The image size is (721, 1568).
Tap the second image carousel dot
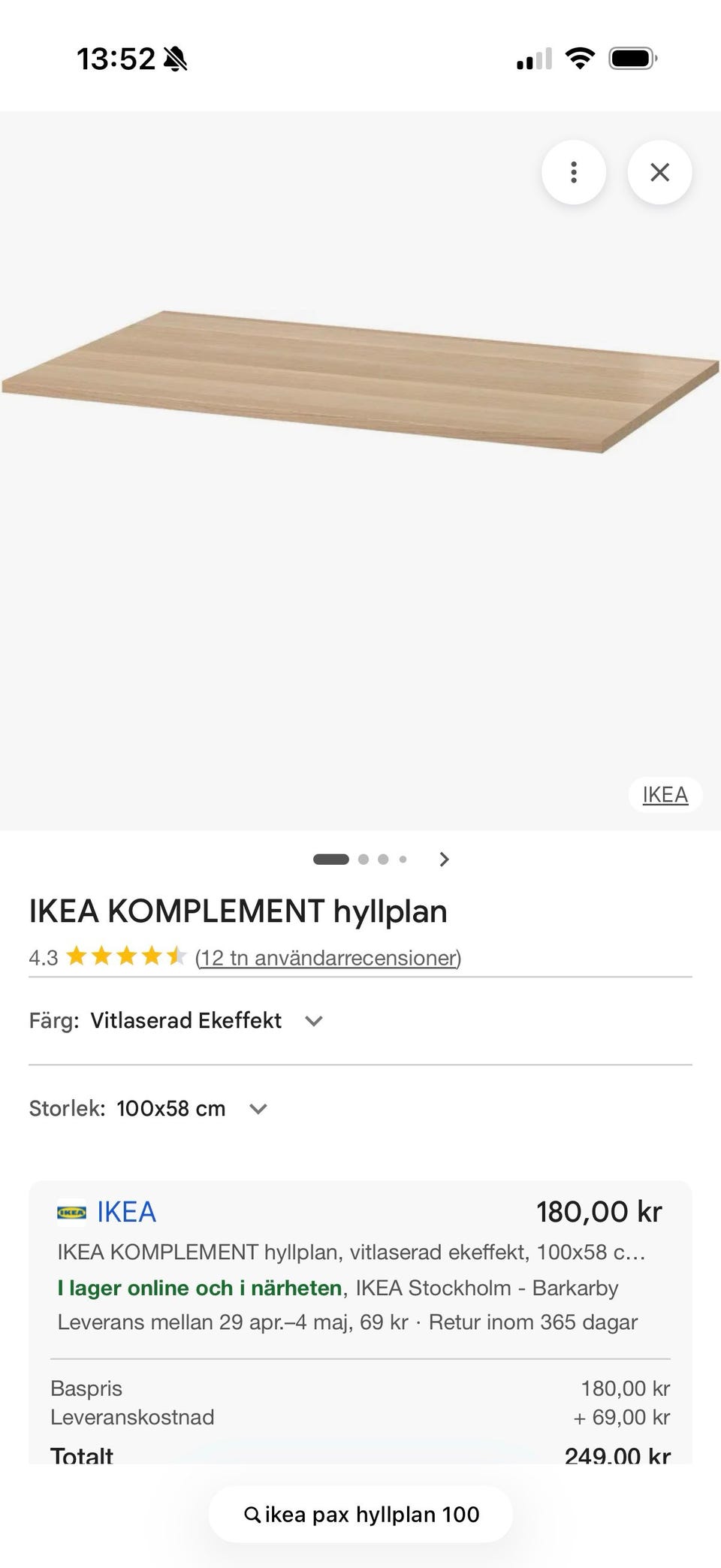pos(363,859)
